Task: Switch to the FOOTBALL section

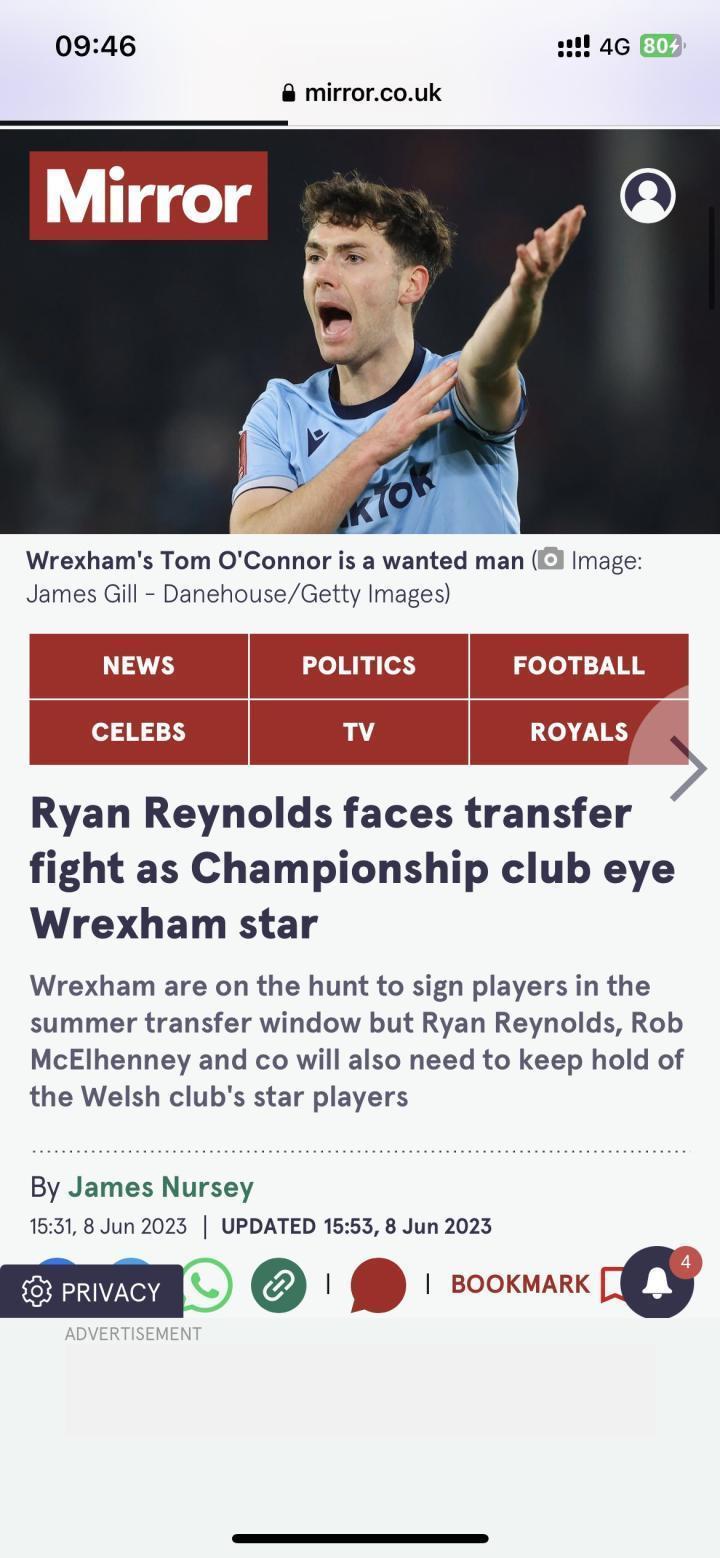Action: (578, 666)
